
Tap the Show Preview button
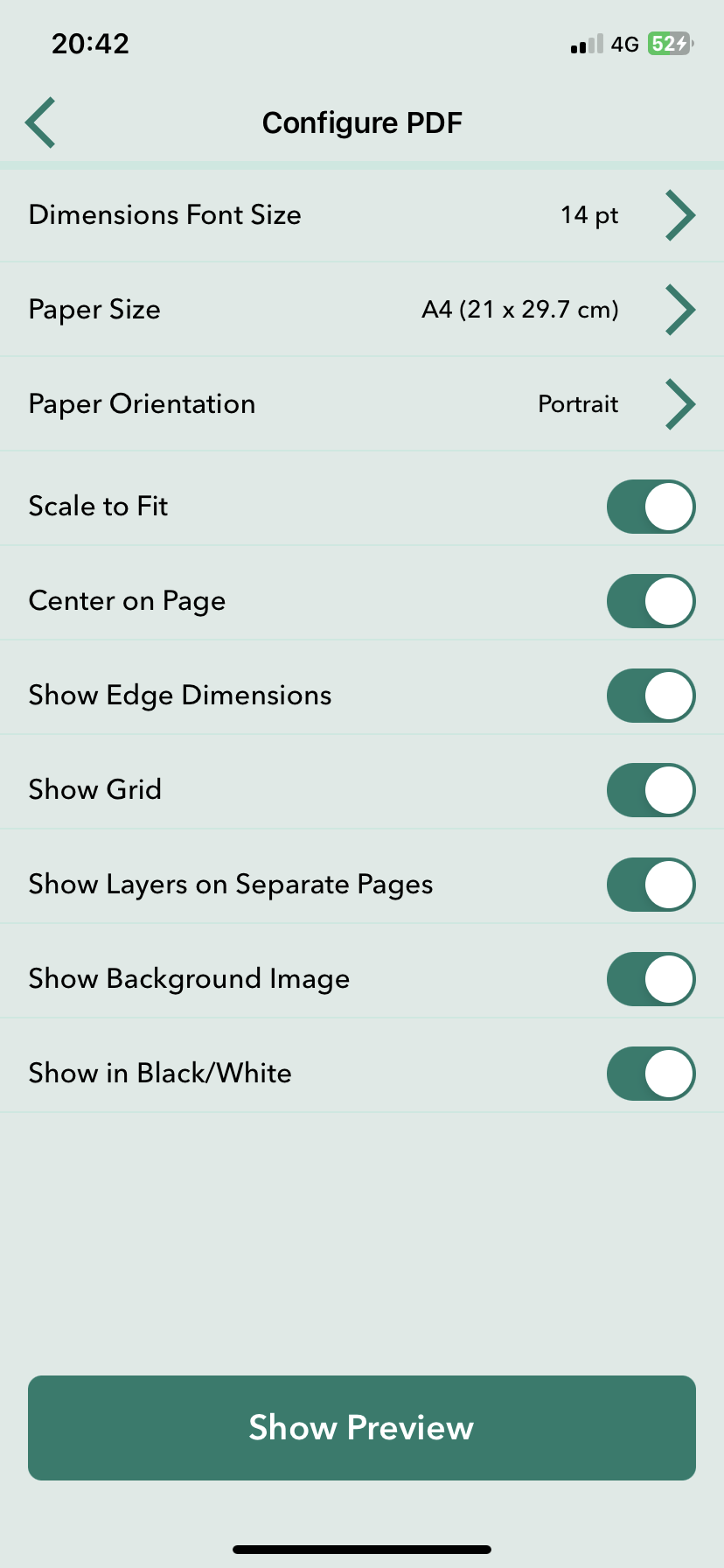tap(362, 1428)
